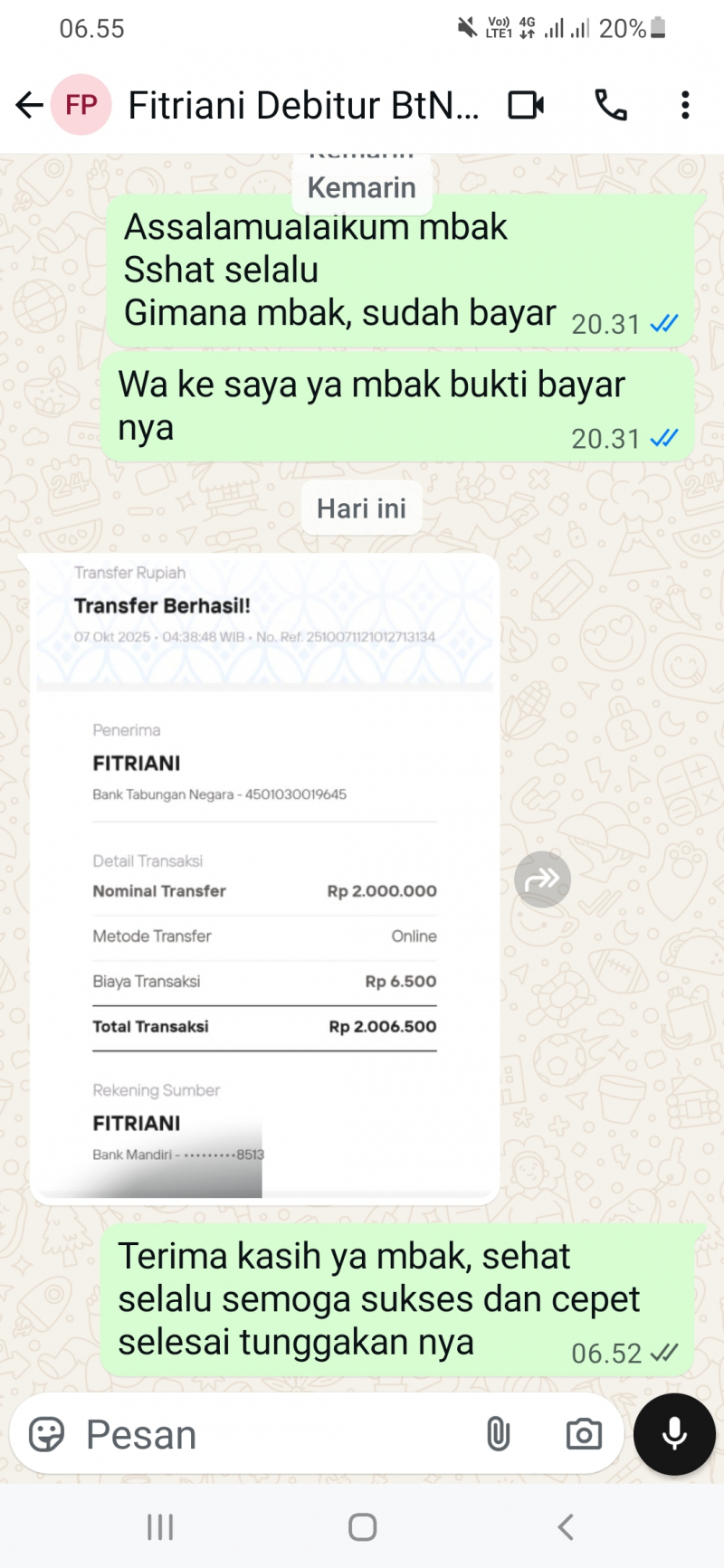Open the camera from the message bar

[584, 1435]
